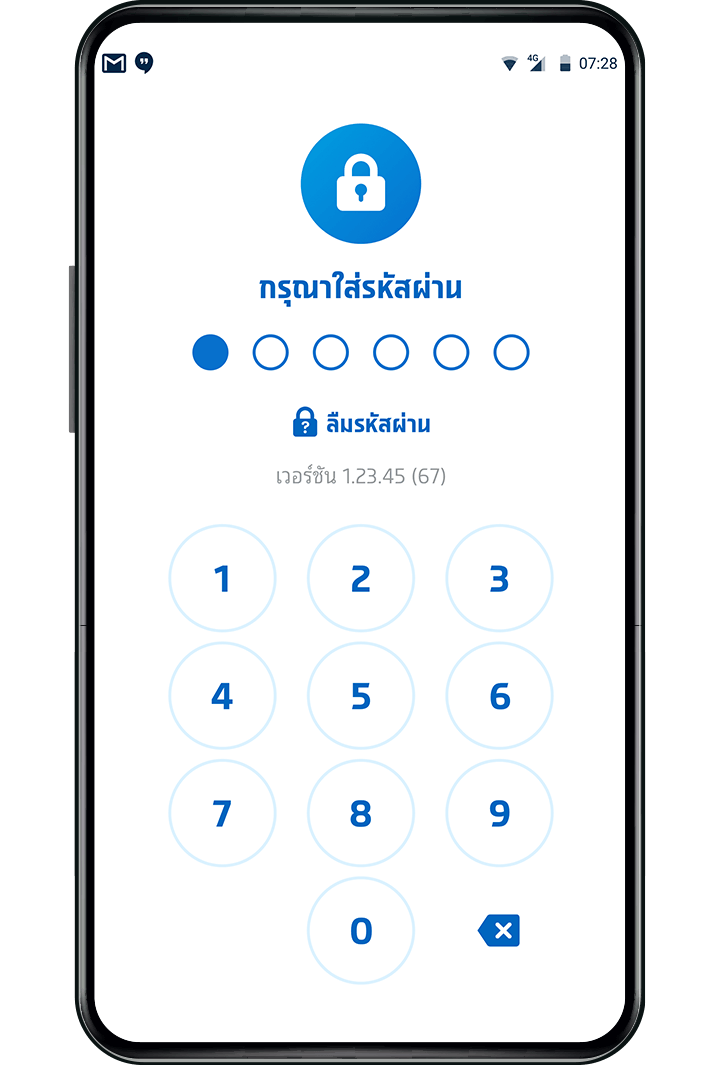Viewport: 716px width, 1066px height.
Task: Enter digit 0 on the keypad
Action: 360,931
